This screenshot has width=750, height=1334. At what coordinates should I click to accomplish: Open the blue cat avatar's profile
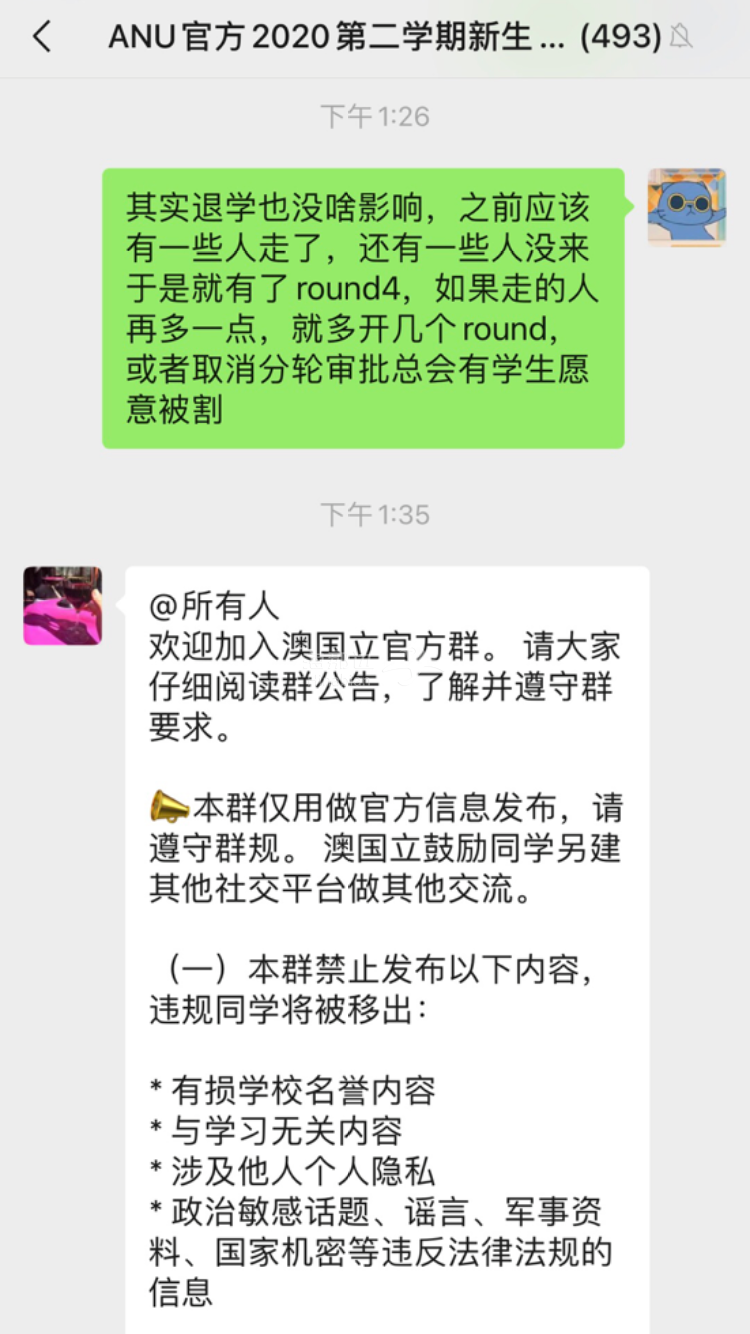tap(686, 207)
